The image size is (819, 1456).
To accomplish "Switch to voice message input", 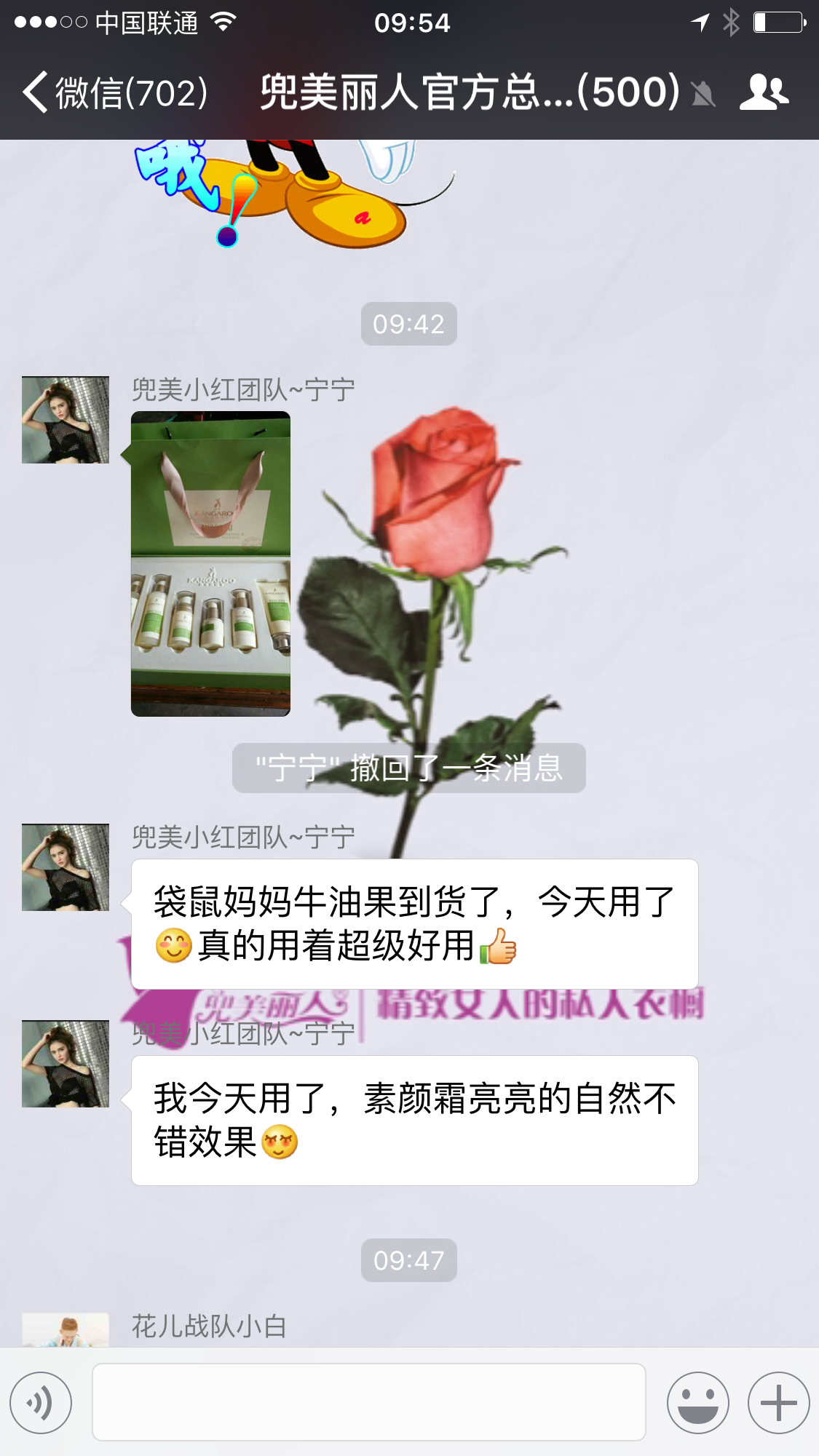I will (41, 1402).
